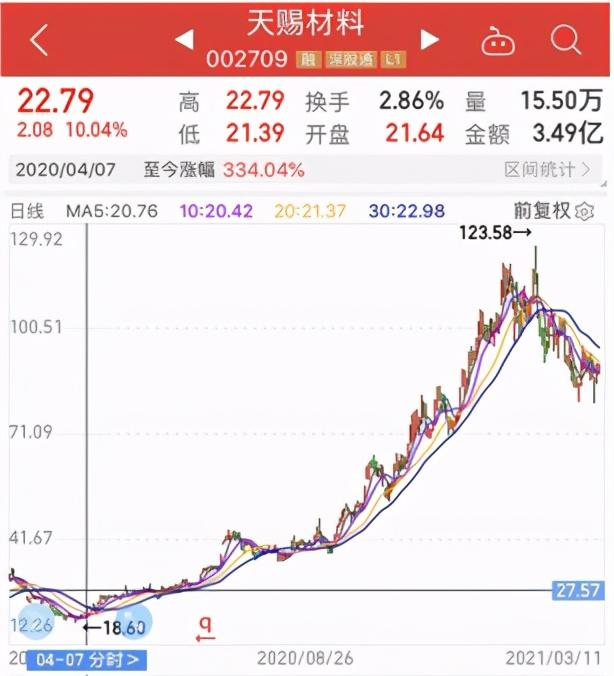Open stock search
The image size is (614, 676).
pyautogui.click(x=565, y=40)
